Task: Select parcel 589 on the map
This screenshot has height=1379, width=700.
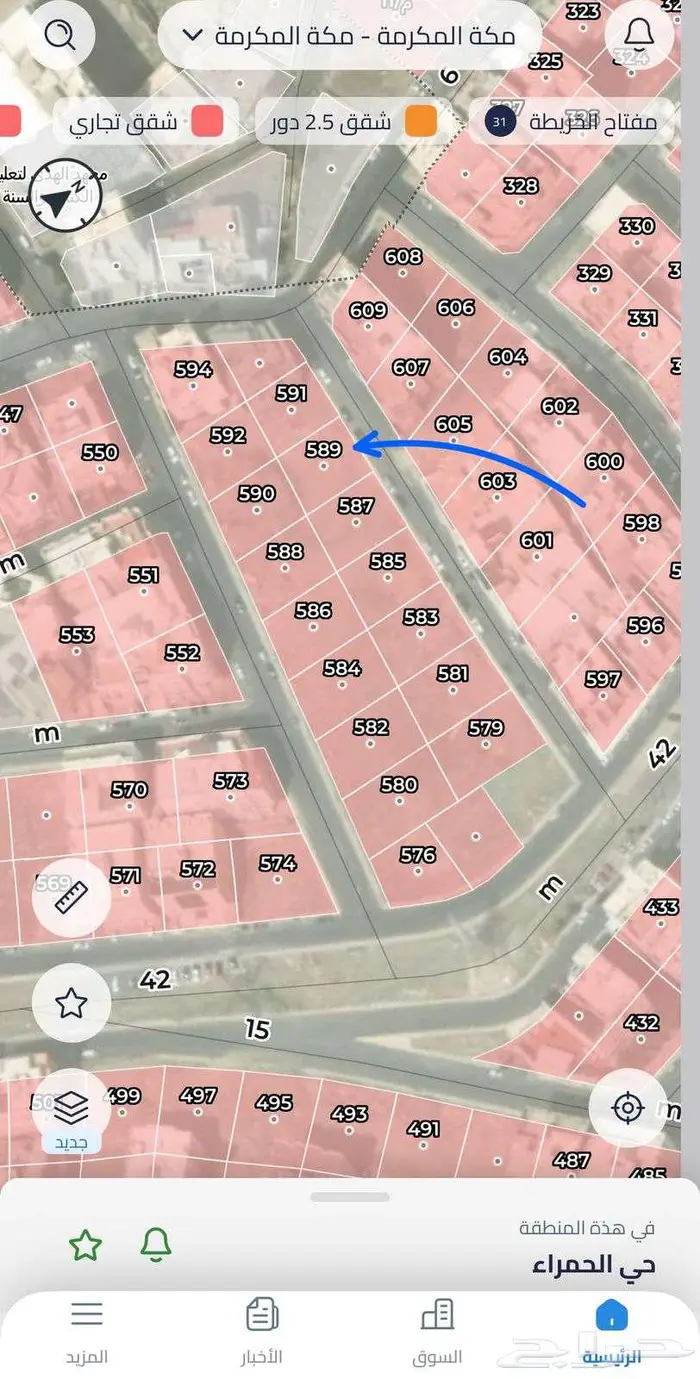Action: click(x=324, y=450)
